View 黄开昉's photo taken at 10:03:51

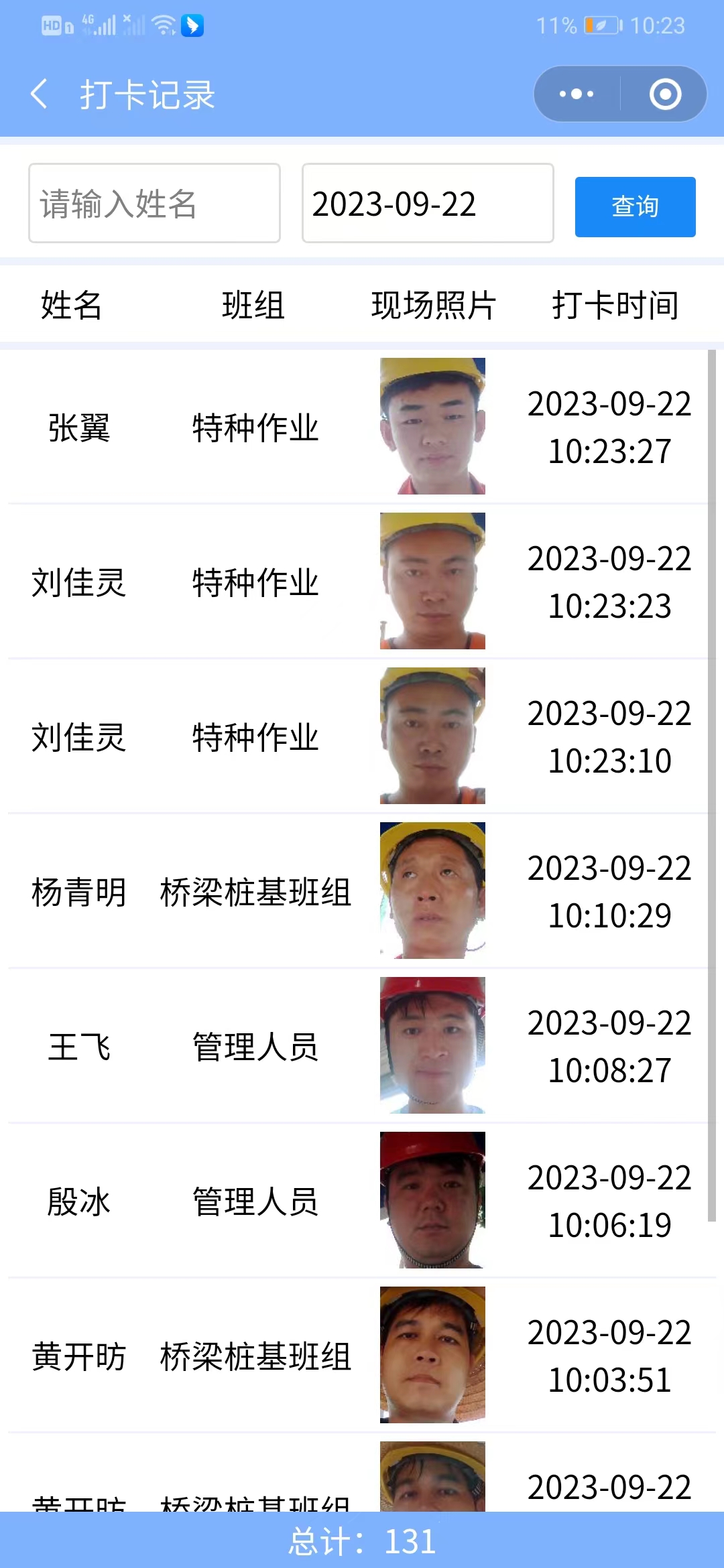click(x=432, y=1355)
